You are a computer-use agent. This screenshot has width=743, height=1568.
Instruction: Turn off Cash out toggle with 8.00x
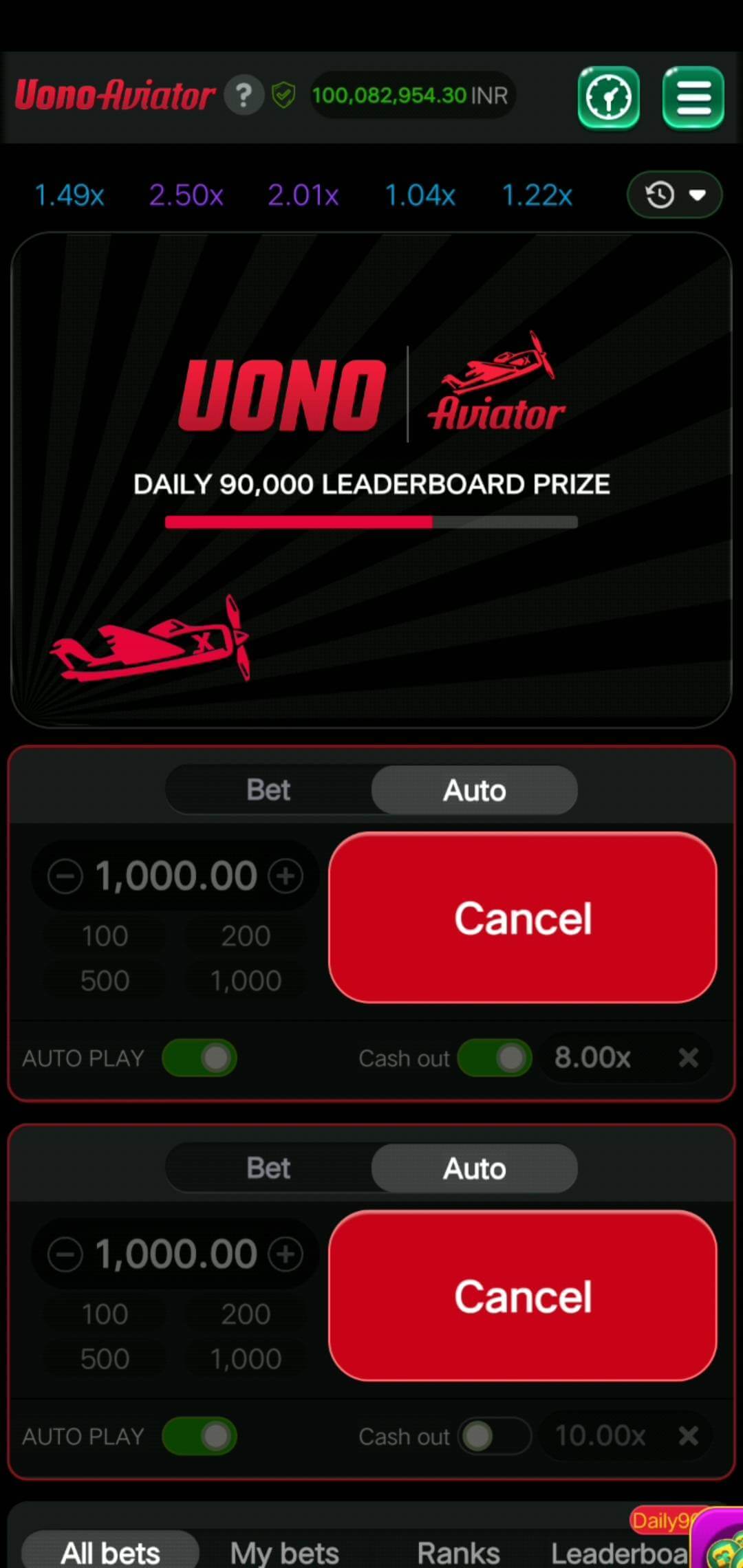(495, 1058)
